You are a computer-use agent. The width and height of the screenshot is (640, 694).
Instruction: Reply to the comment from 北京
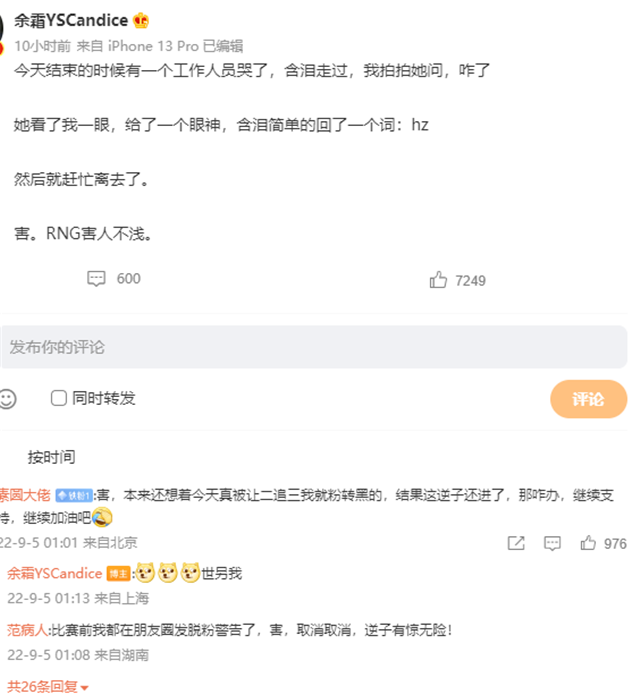click(552, 543)
